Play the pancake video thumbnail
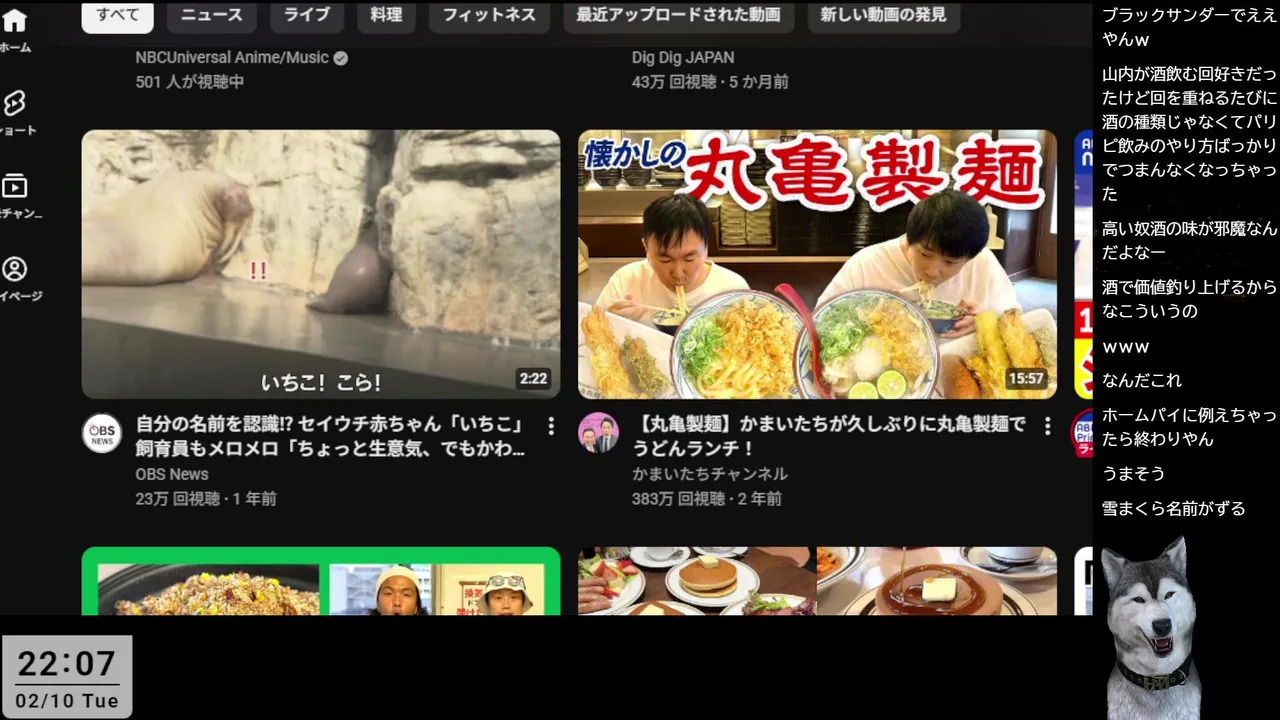Image resolution: width=1280 pixels, height=720 pixels. [816, 582]
